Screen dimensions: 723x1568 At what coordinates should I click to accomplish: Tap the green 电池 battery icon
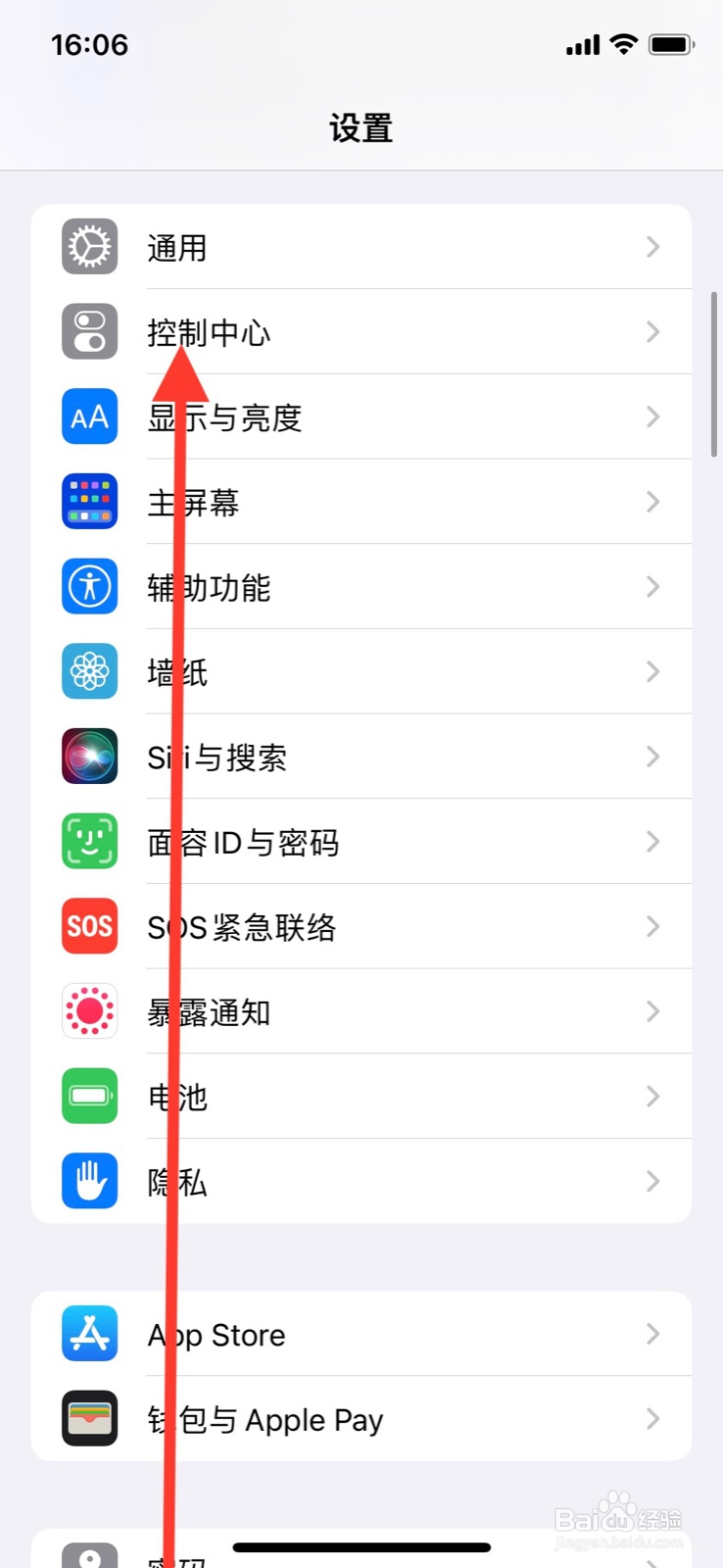pyautogui.click(x=89, y=1097)
